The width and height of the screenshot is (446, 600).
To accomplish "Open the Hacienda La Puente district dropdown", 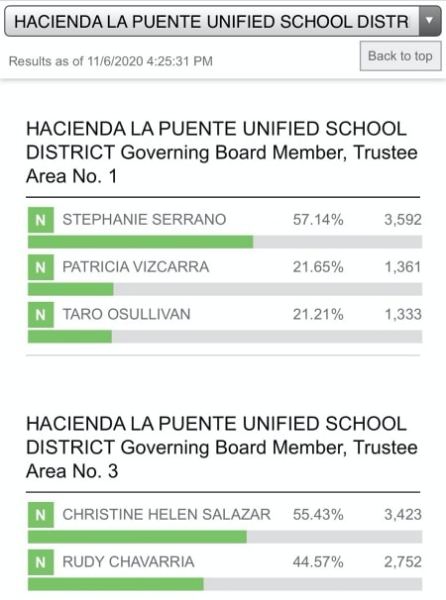I will (223, 21).
